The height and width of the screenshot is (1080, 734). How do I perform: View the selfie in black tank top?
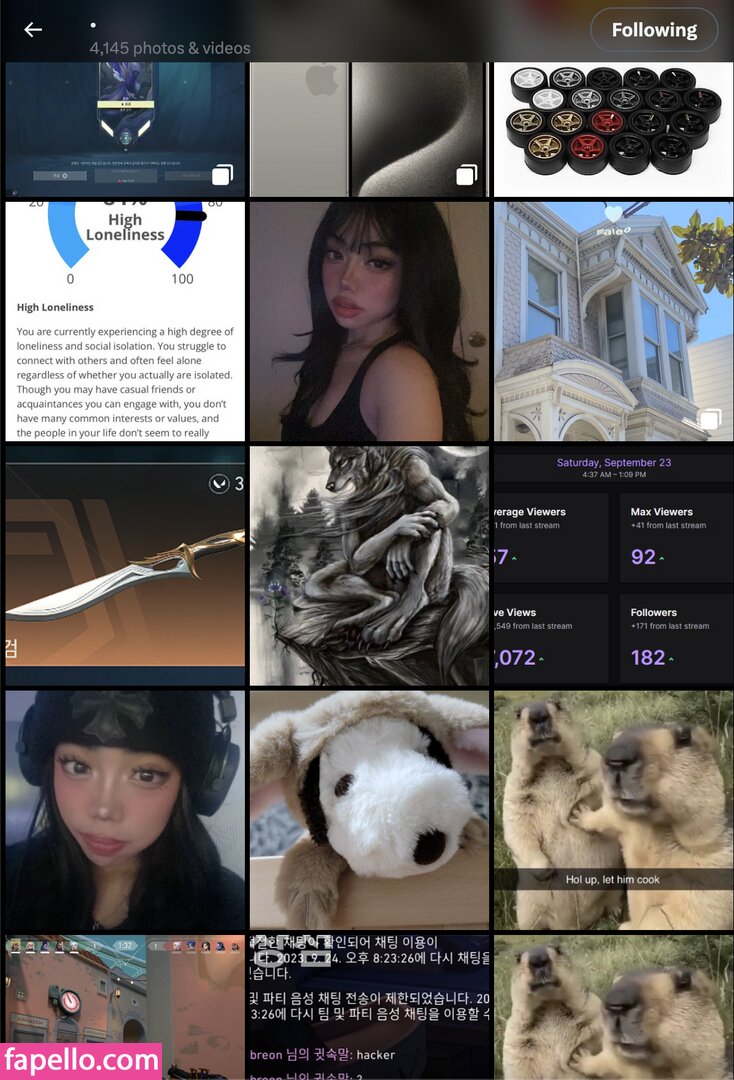[x=369, y=321]
